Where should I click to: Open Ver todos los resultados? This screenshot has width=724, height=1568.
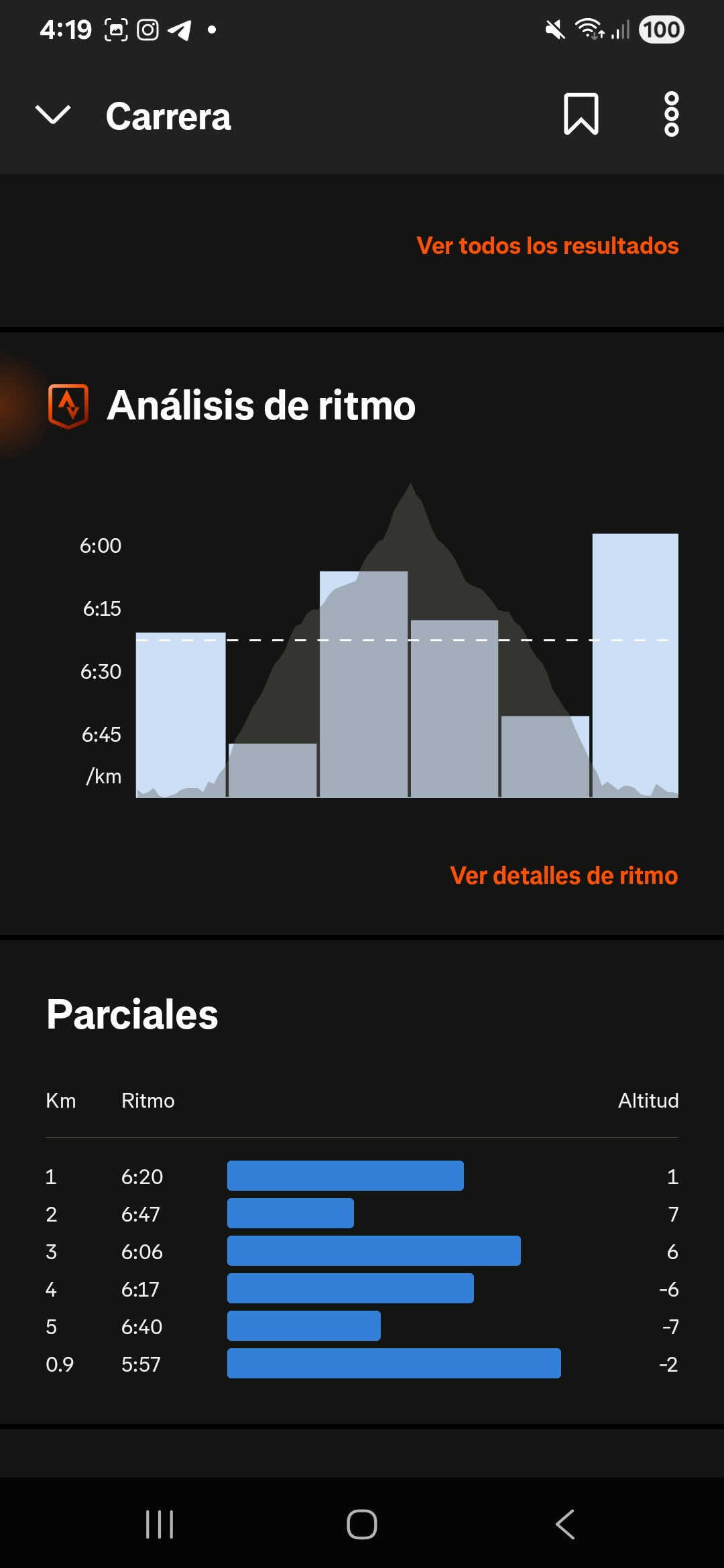[547, 246]
